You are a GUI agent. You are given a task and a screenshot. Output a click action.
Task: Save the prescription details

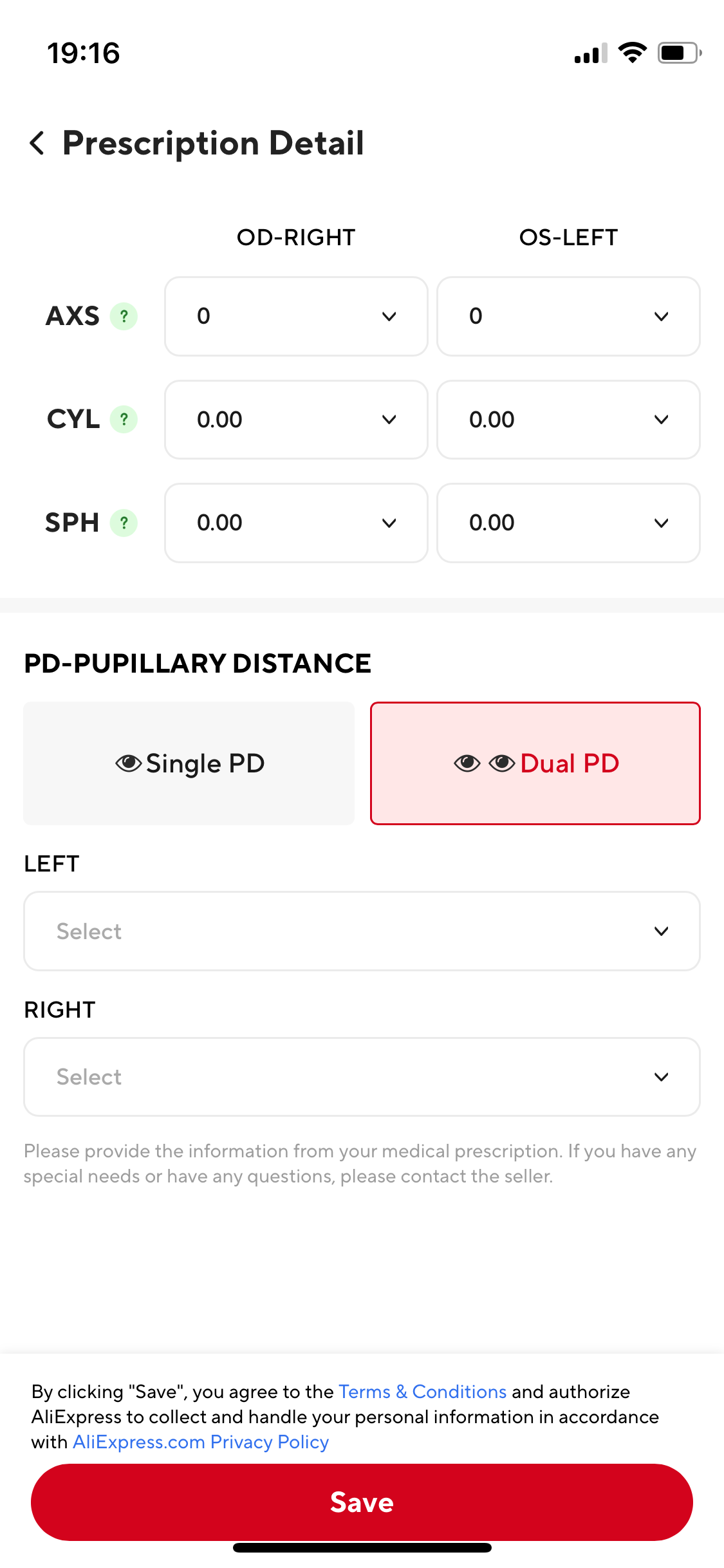pyautogui.click(x=362, y=1502)
